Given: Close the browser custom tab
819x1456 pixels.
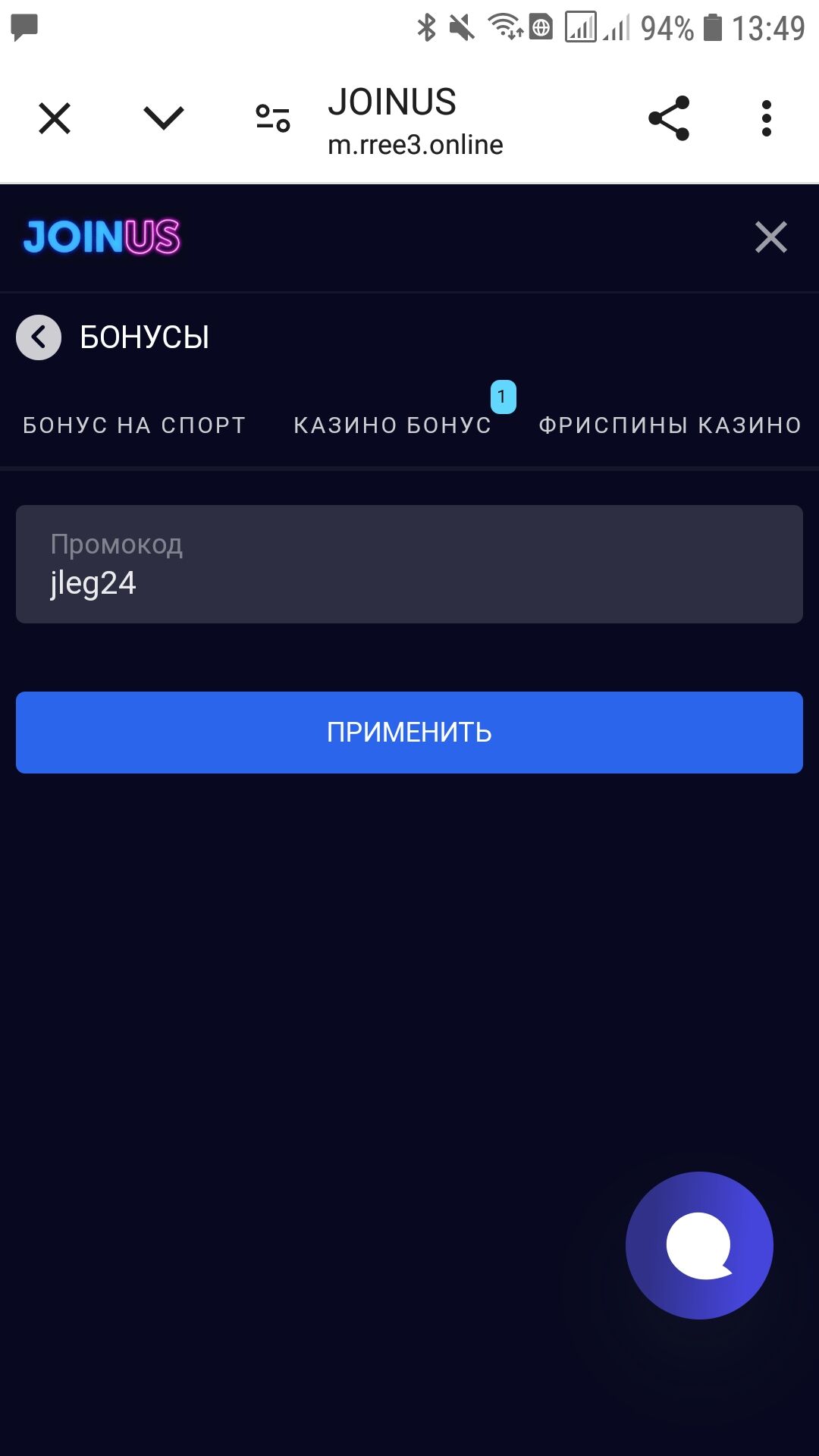Looking at the screenshot, I should [55, 119].
